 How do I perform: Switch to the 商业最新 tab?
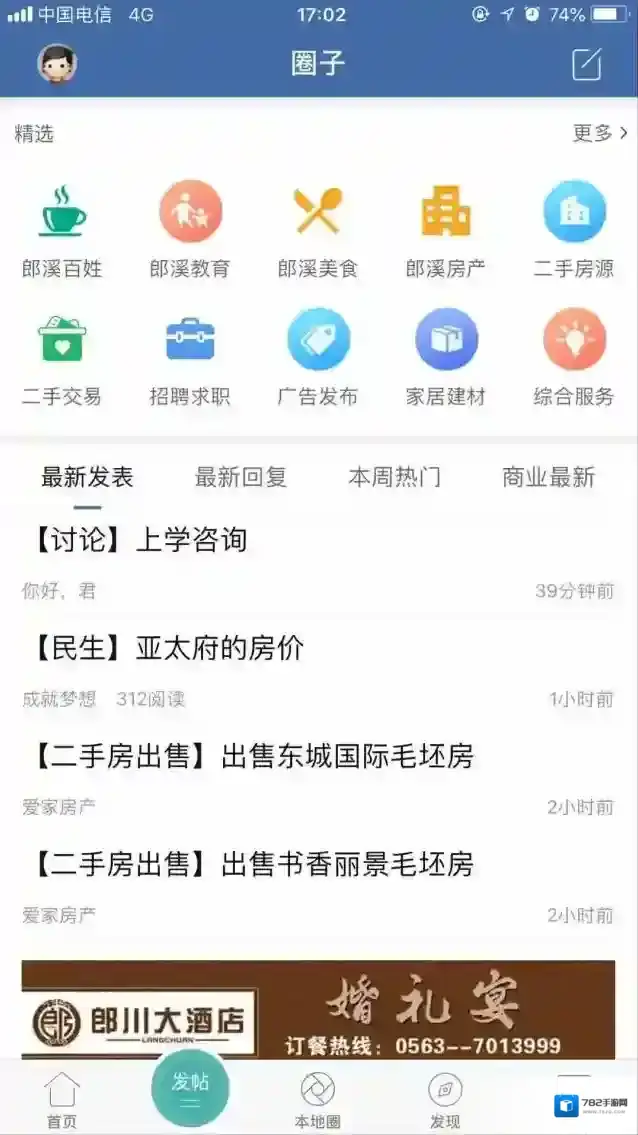[x=548, y=477]
